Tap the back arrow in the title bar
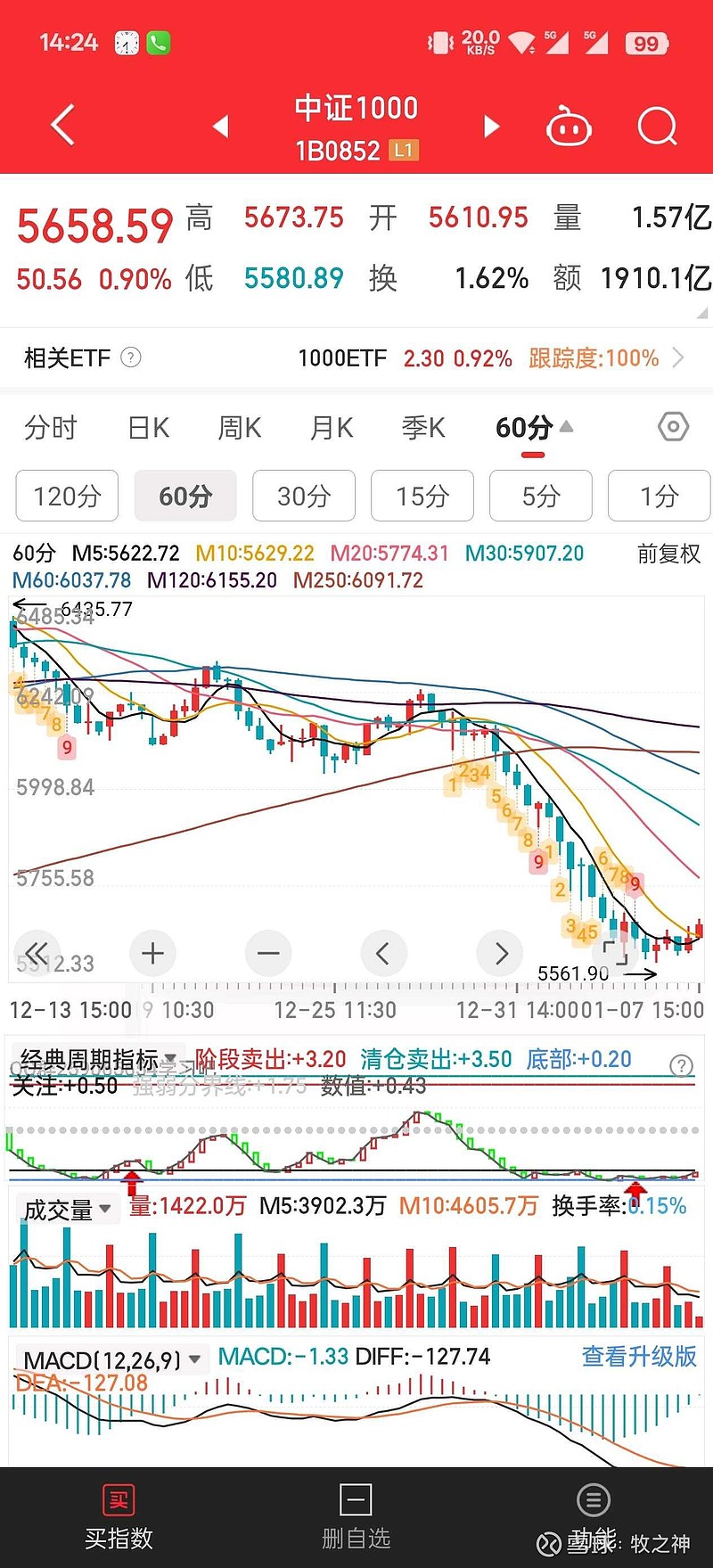 click(61, 126)
